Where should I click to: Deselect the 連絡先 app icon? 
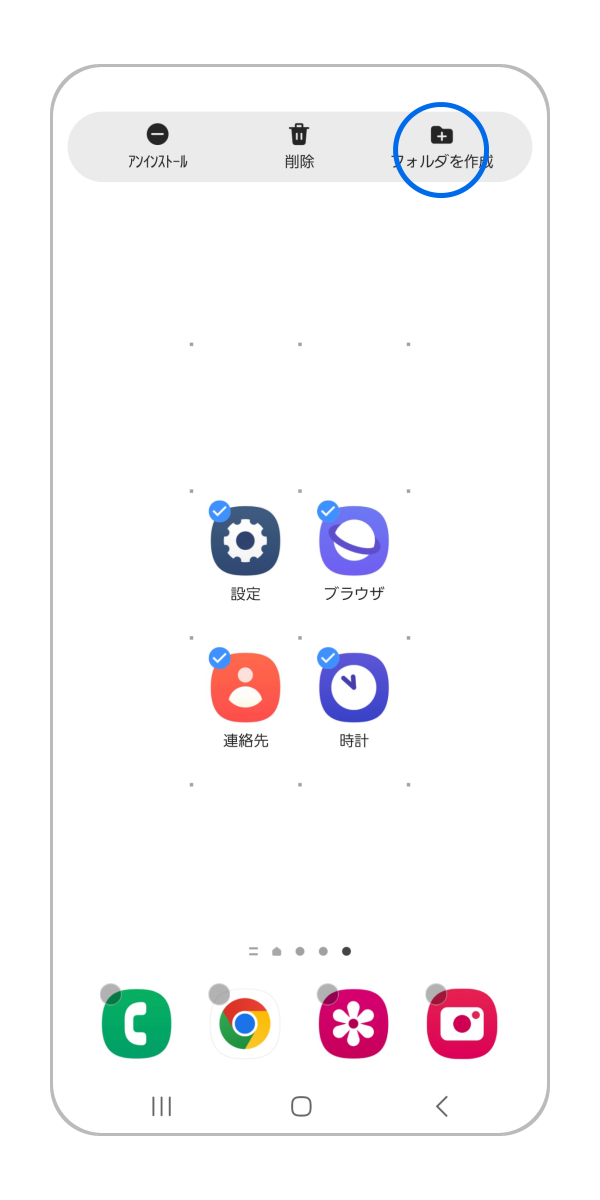[245, 688]
